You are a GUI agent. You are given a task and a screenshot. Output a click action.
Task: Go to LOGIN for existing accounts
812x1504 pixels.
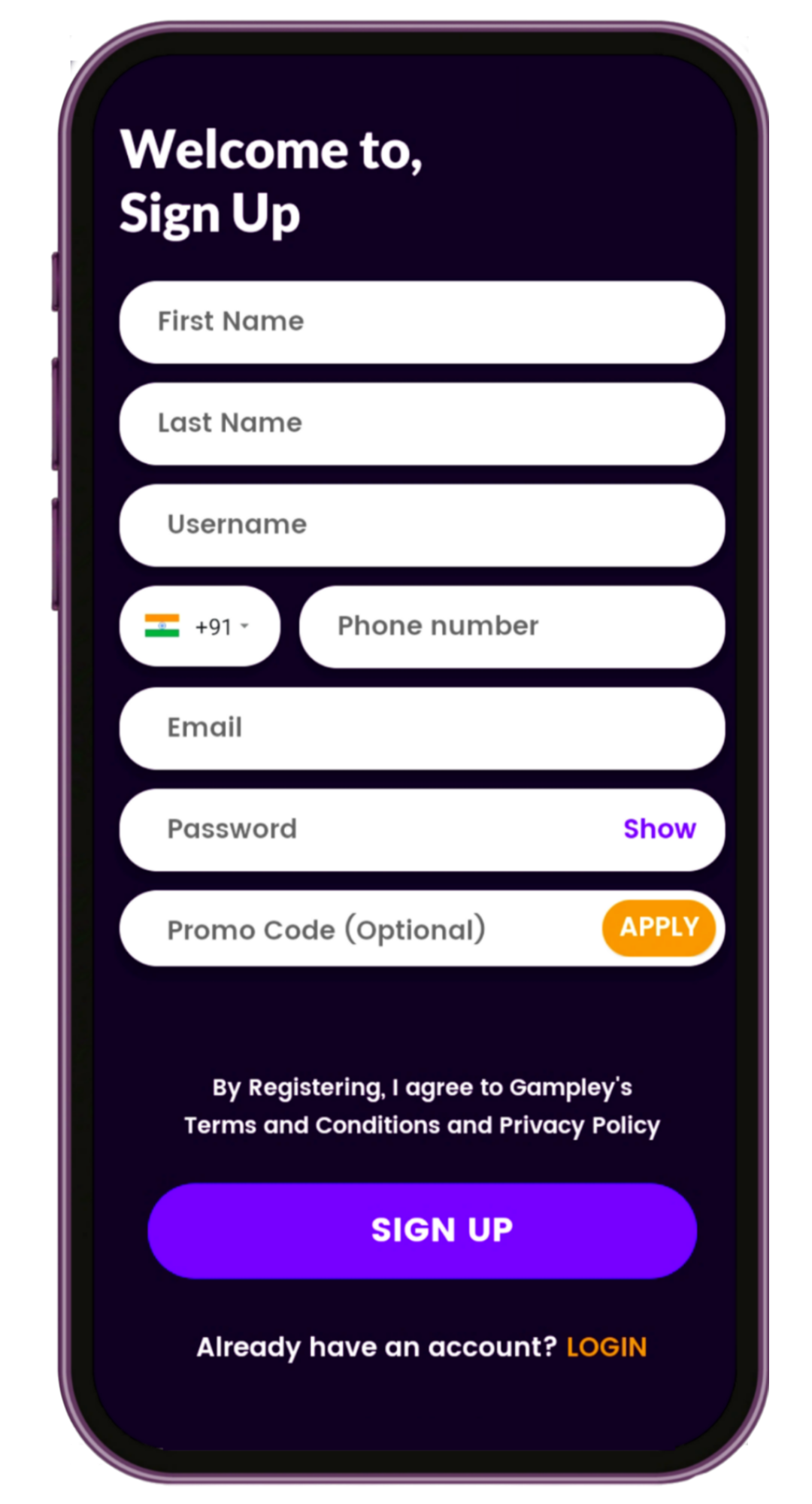point(606,1347)
